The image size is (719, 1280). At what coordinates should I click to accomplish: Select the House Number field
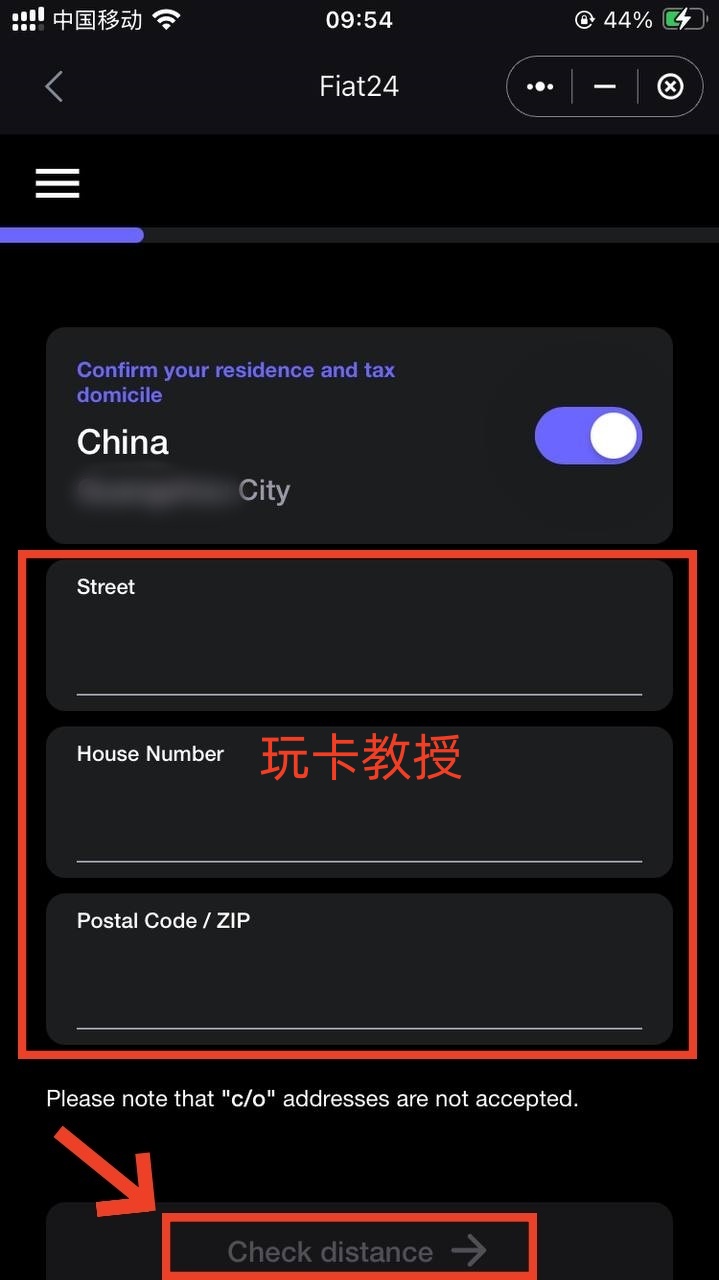point(358,827)
